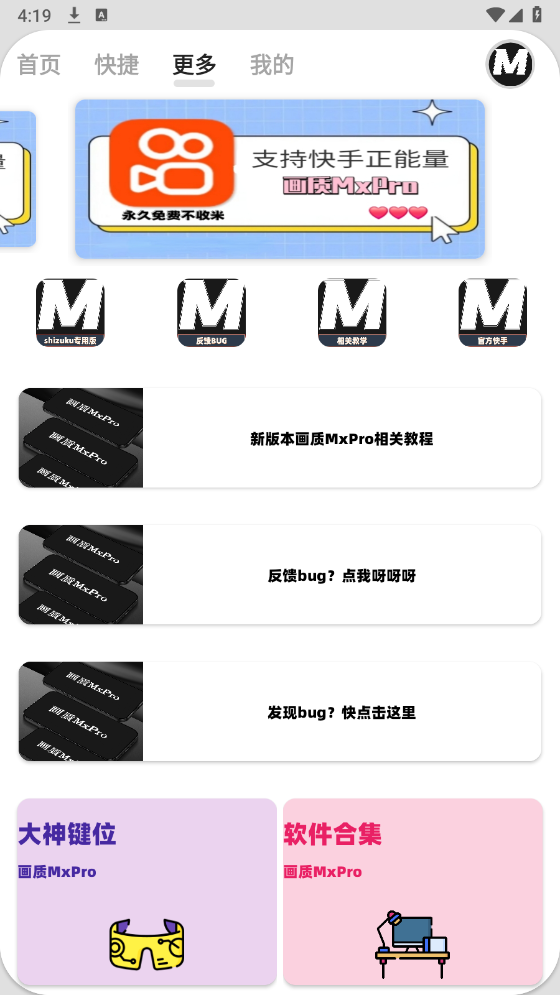560x995 pixels.
Task: Tap the M avatar in the top corner
Action: coord(510,64)
